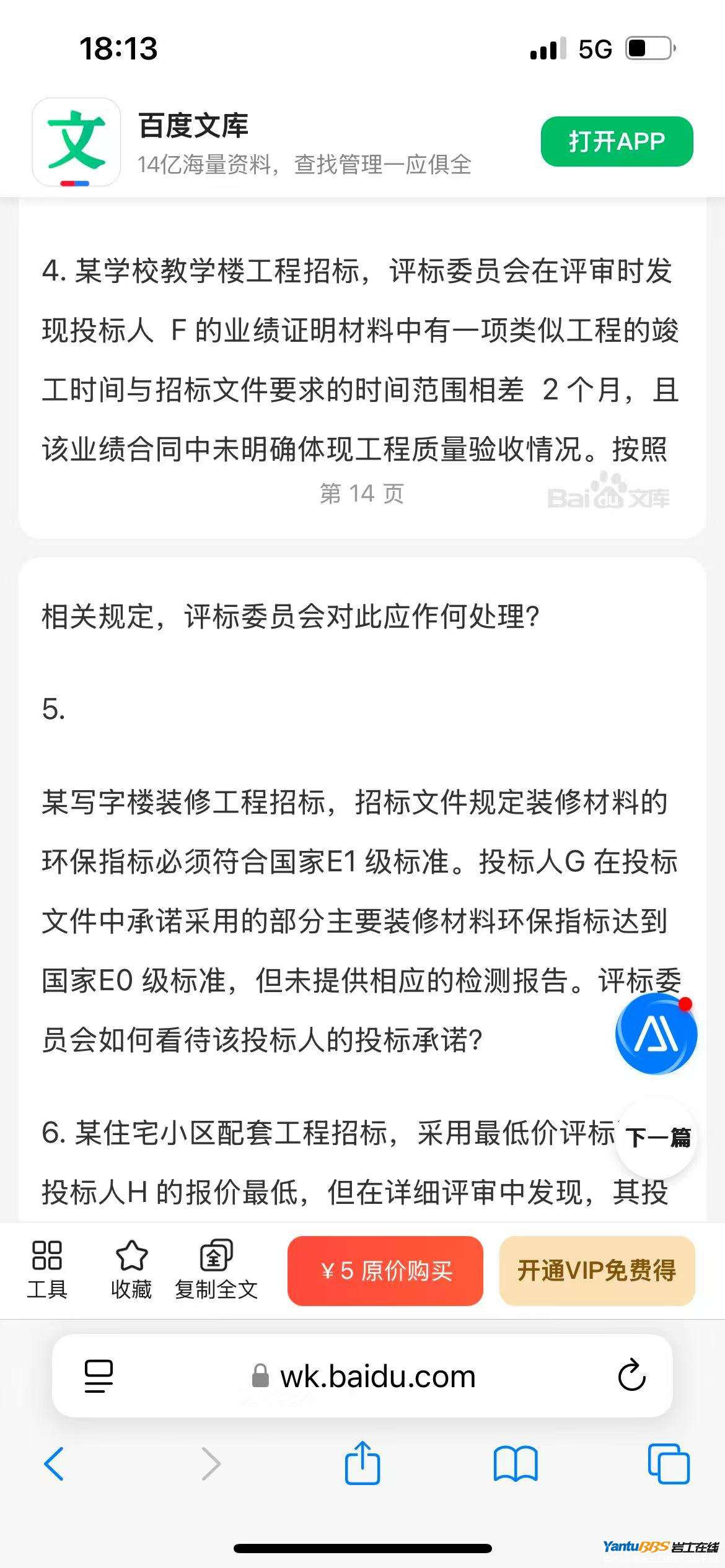725x1568 pixels.
Task: Buy document with ¥5 原价购买
Action: 385,1271
